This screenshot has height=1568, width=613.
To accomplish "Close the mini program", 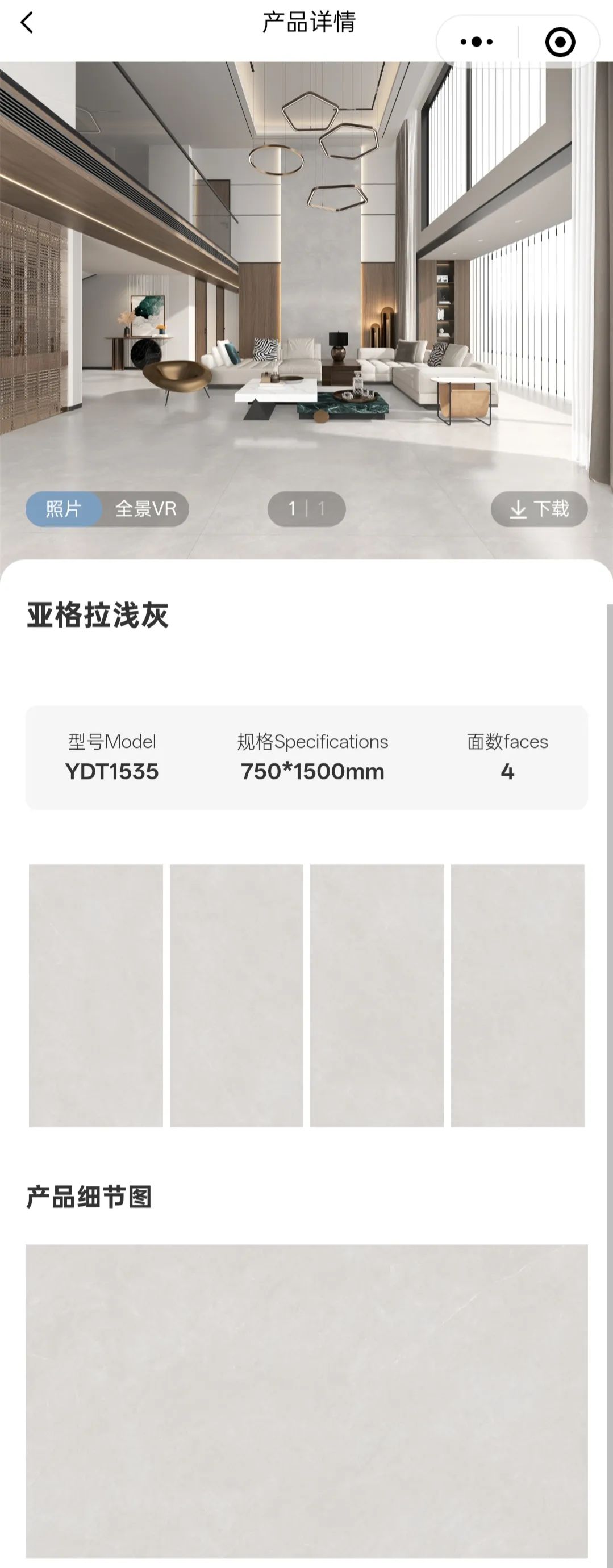I will tap(560, 42).
